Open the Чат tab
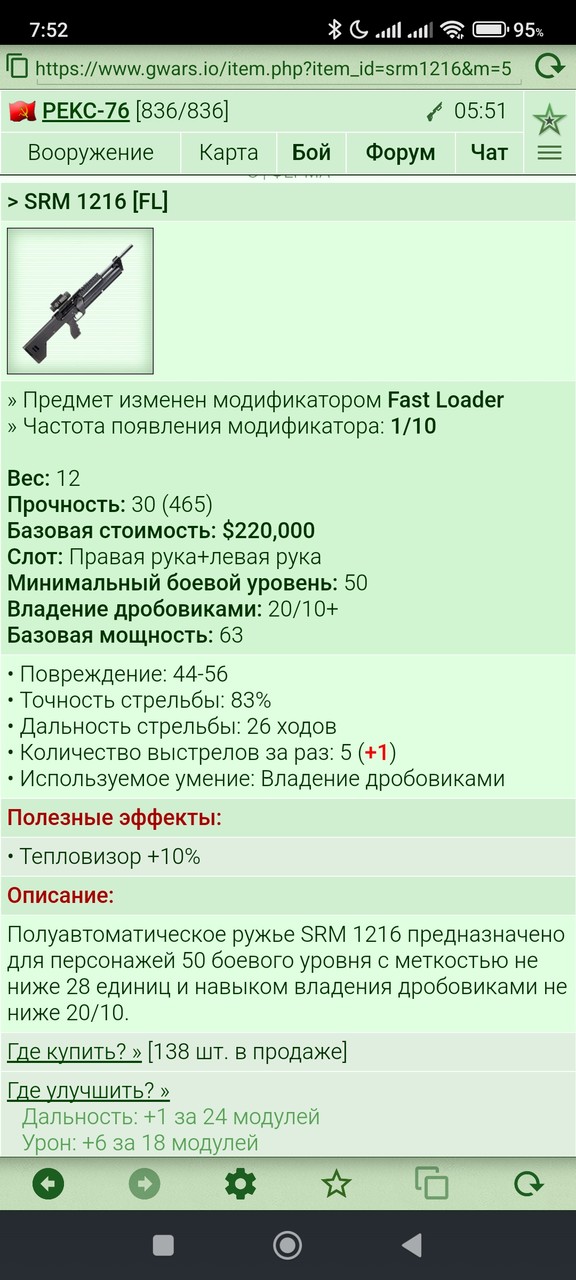This screenshot has height=1280, width=576. [489, 153]
